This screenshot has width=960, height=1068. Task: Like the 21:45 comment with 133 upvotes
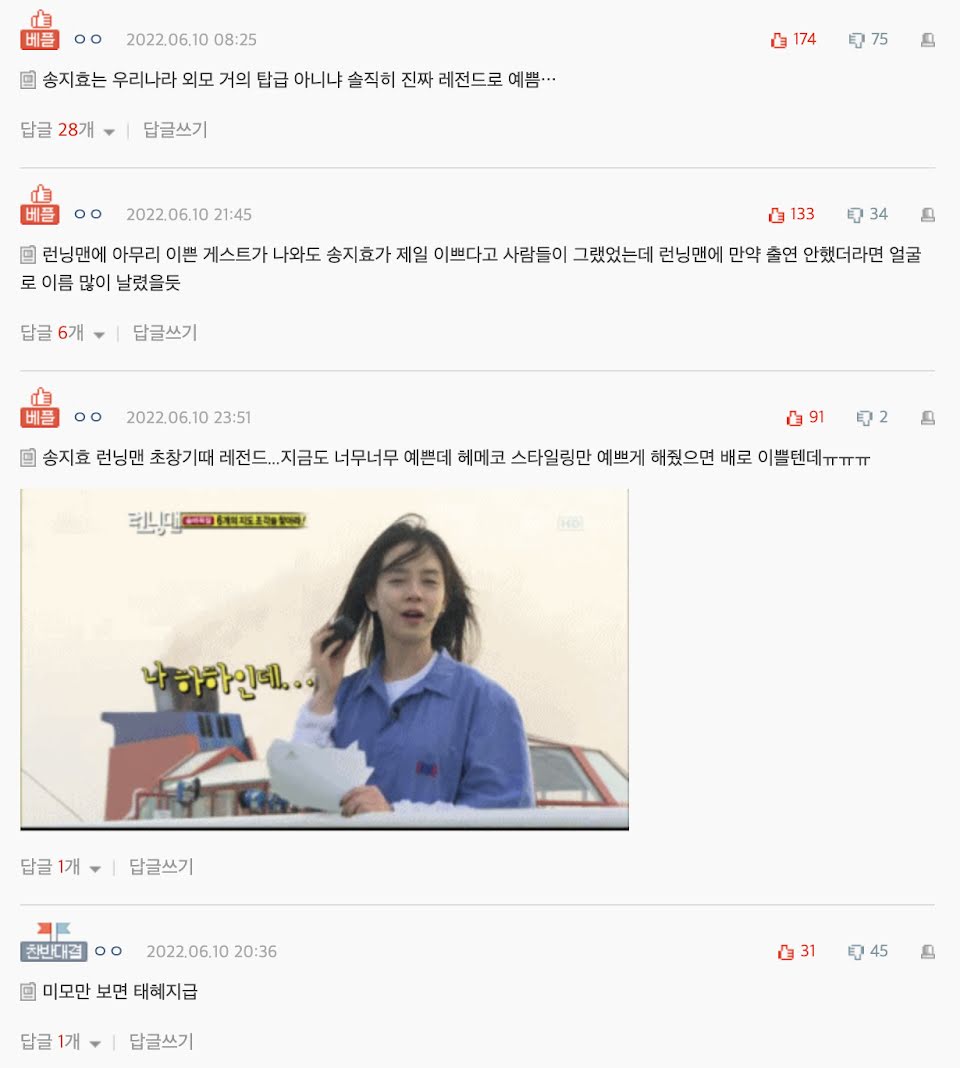pos(777,215)
